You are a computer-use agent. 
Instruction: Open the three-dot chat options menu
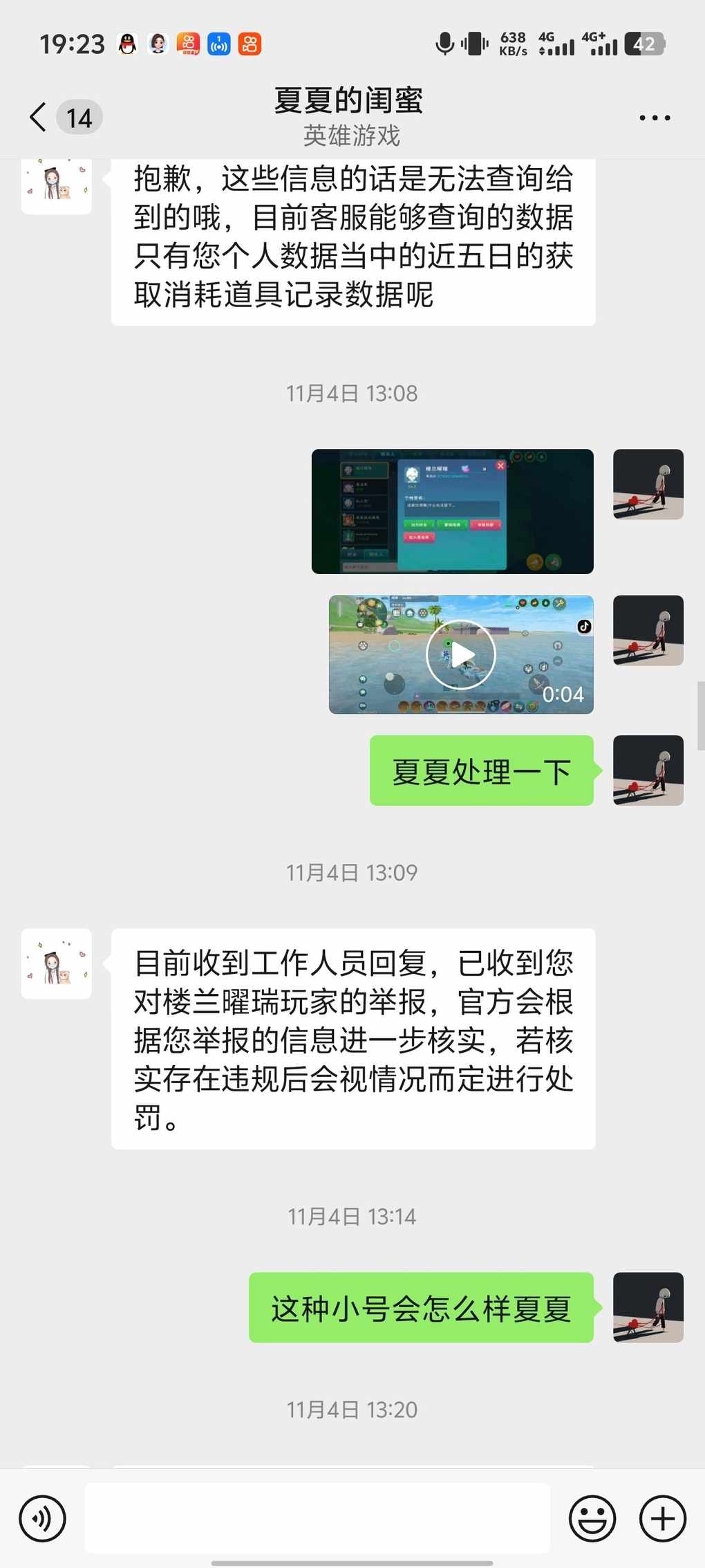[x=654, y=118]
